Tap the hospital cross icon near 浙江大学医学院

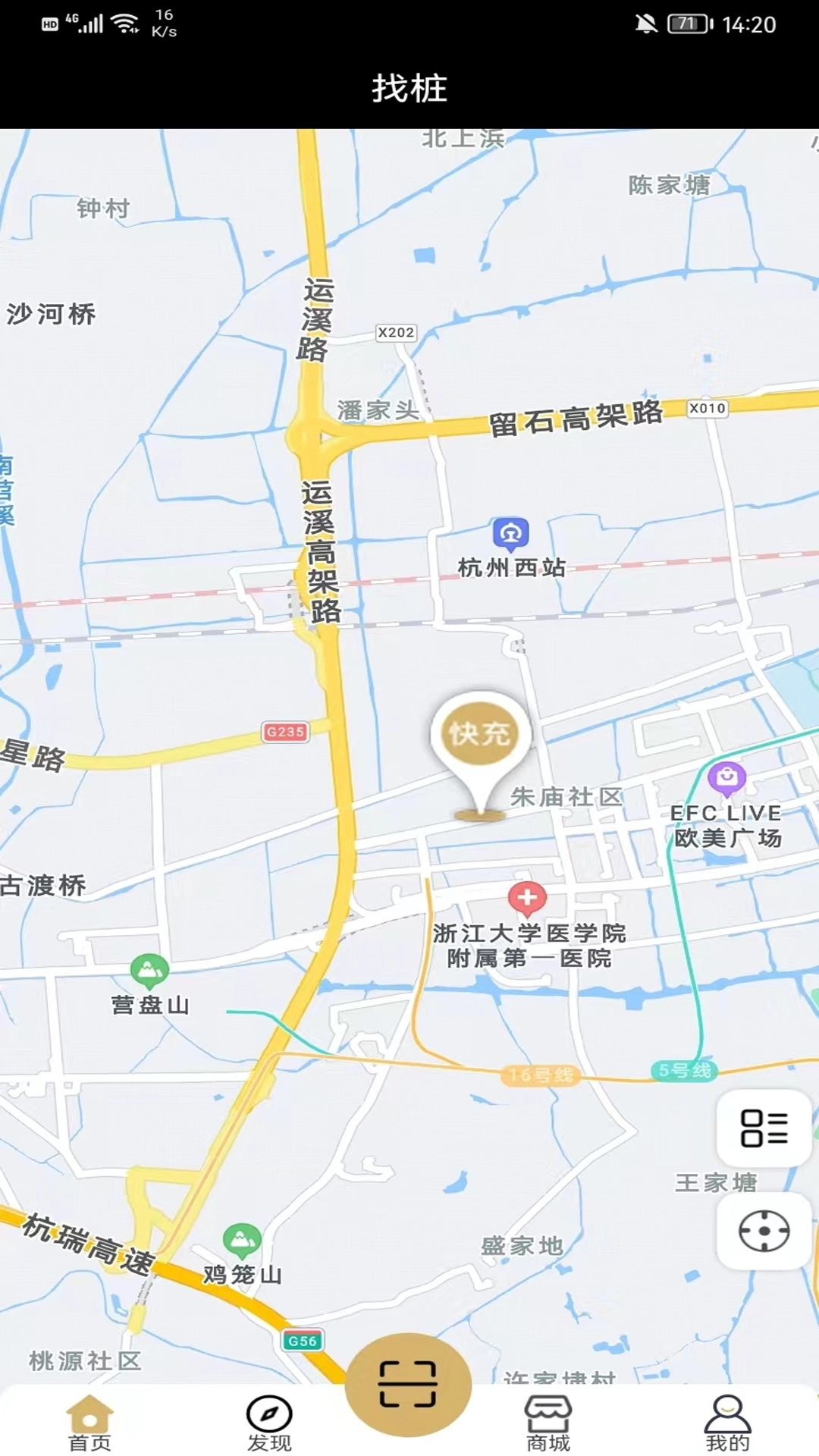pos(528,898)
